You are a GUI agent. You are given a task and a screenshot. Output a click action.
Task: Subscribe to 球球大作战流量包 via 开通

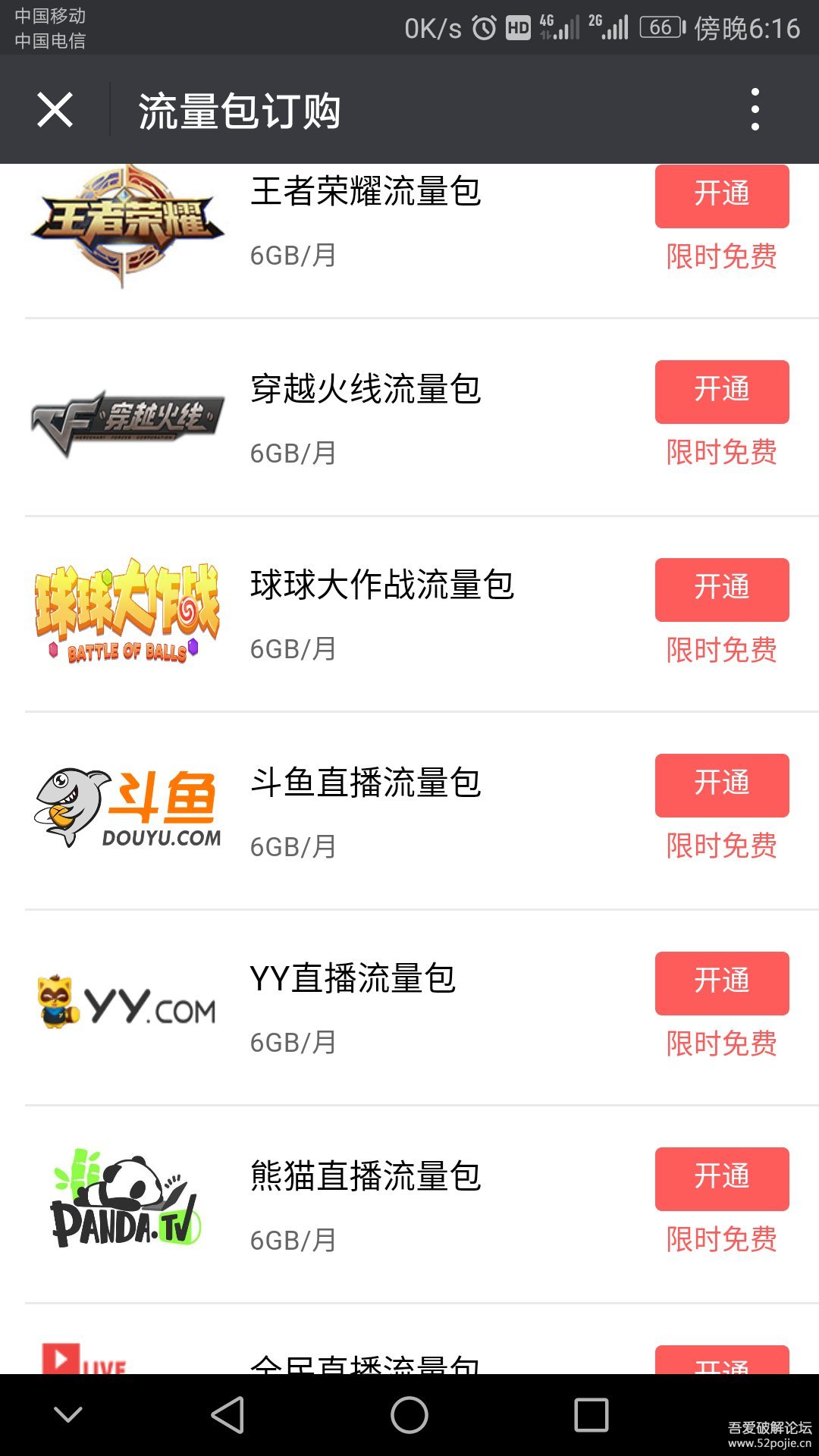click(x=721, y=589)
